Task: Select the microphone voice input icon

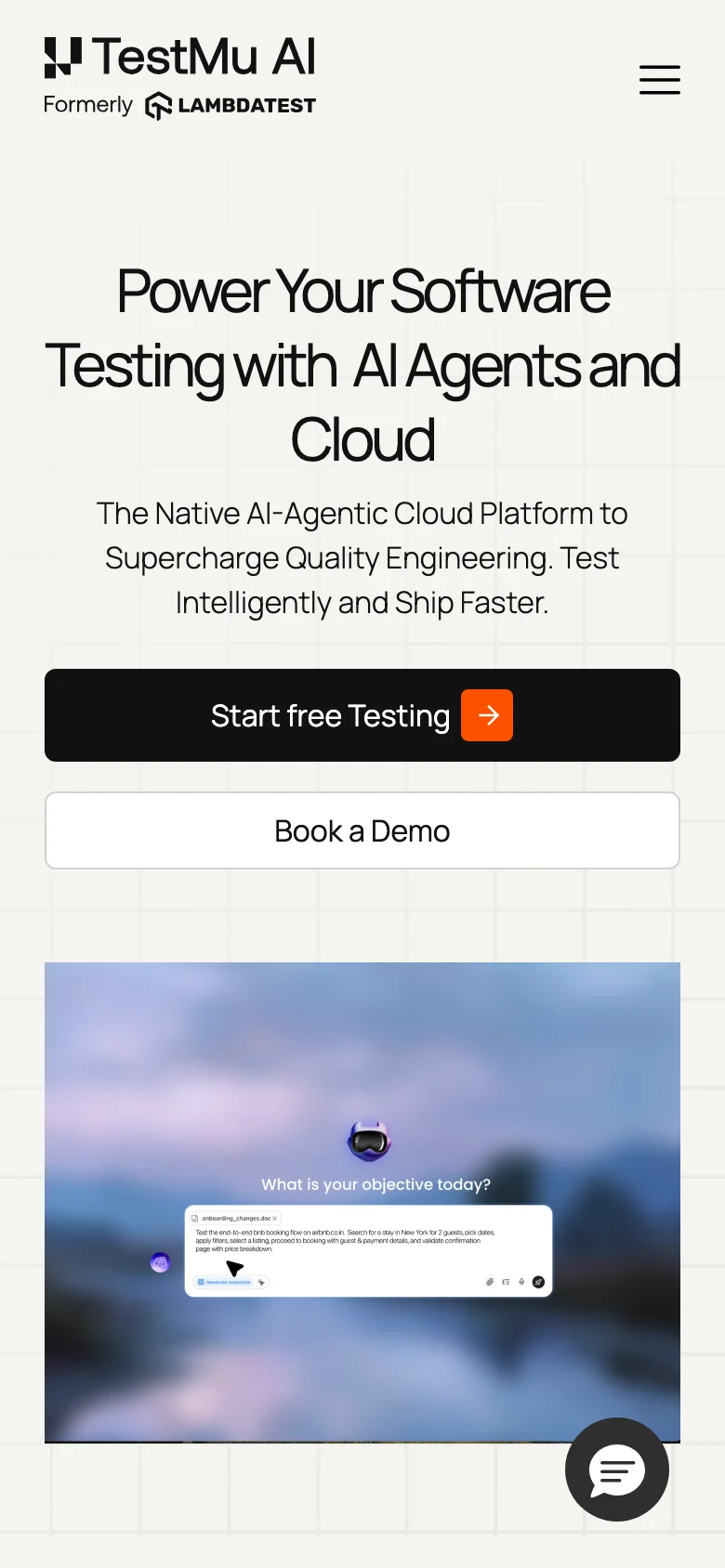Action: click(x=521, y=1280)
